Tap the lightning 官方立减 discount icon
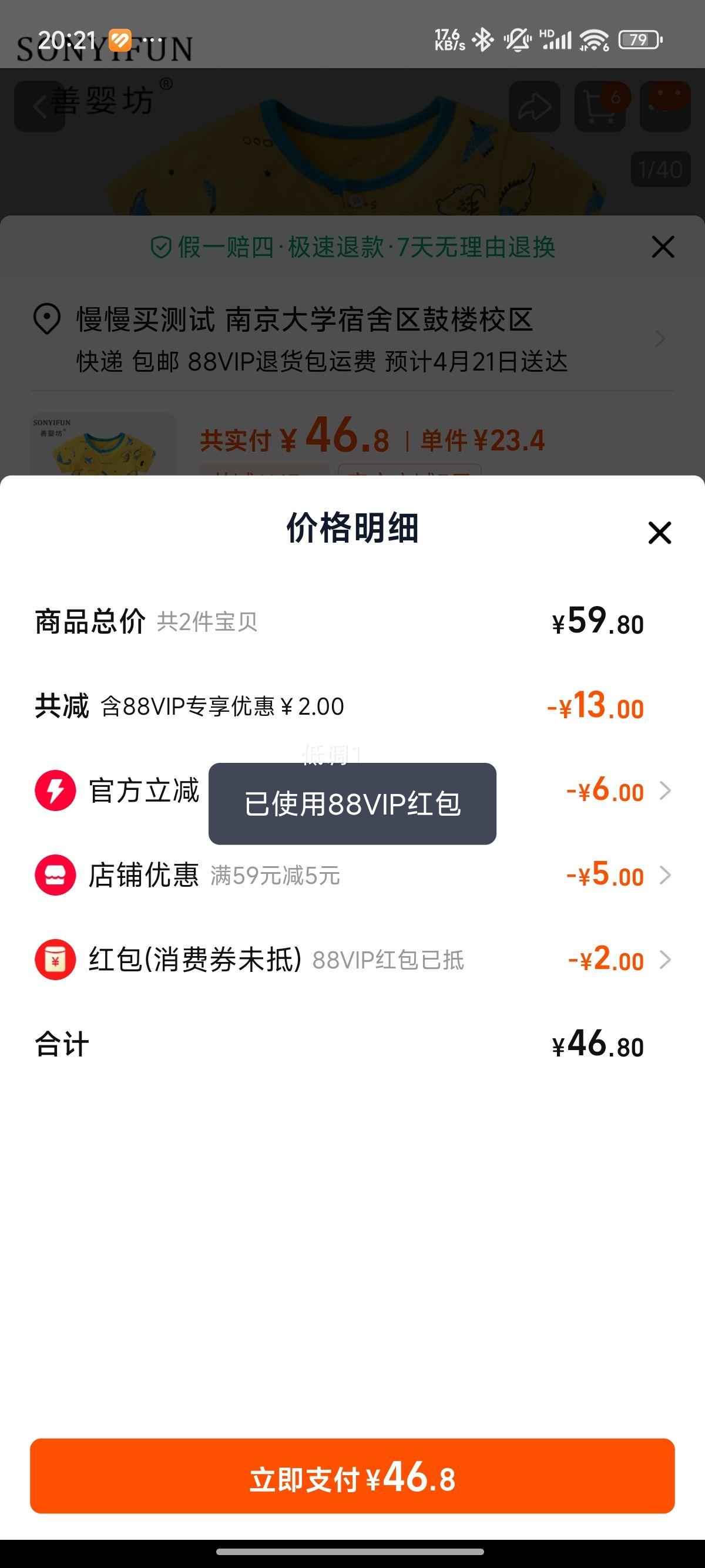The image size is (705, 1568). 55,791
